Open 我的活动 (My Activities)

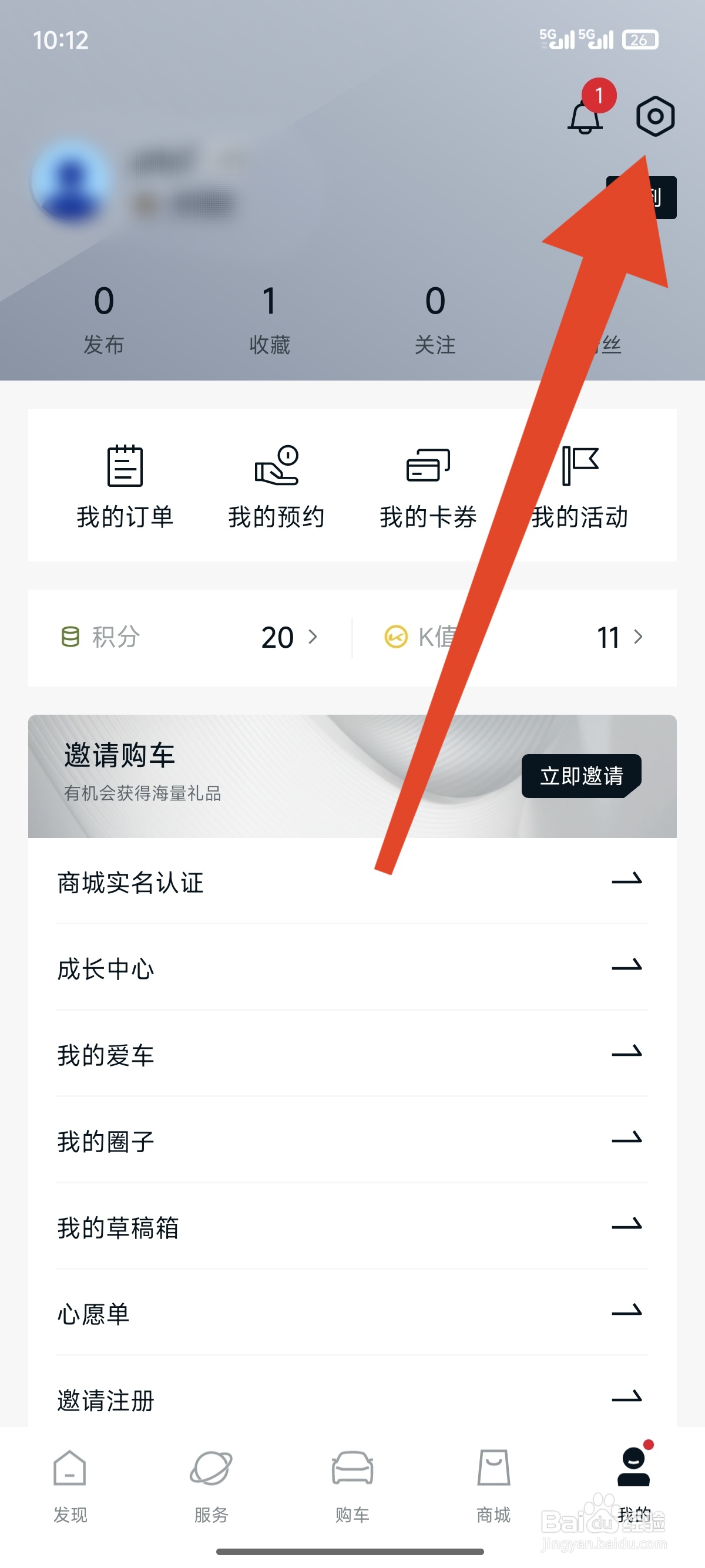580,487
